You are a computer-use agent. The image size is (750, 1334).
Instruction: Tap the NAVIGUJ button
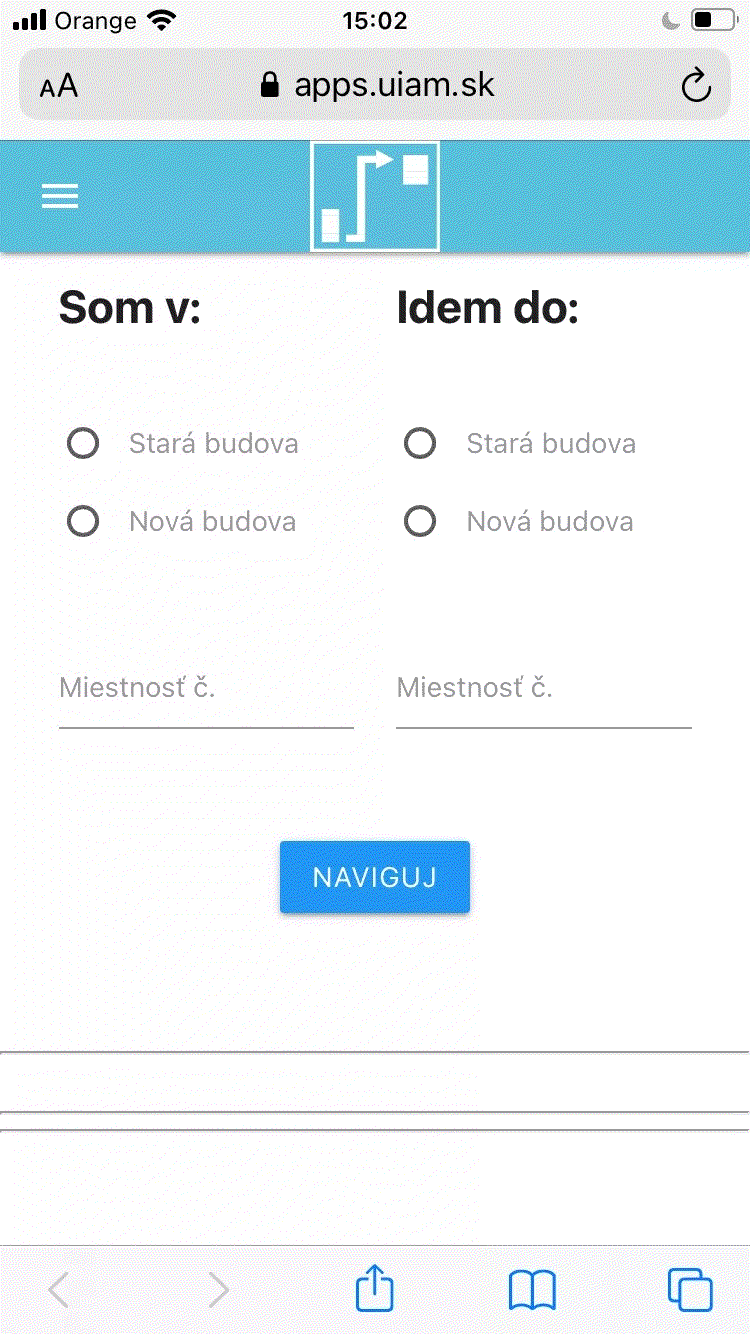[375, 877]
